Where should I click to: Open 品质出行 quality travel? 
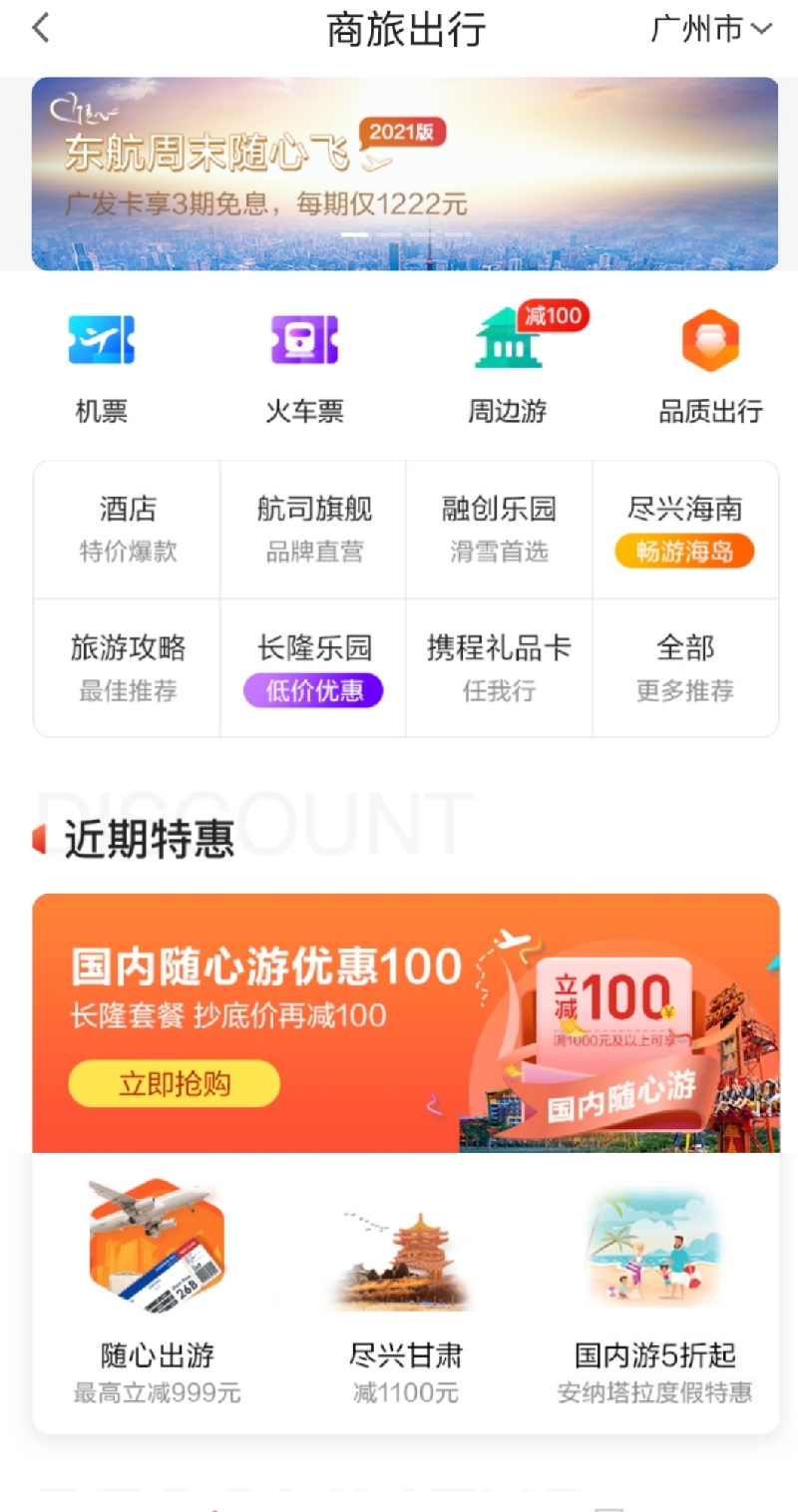[710, 364]
